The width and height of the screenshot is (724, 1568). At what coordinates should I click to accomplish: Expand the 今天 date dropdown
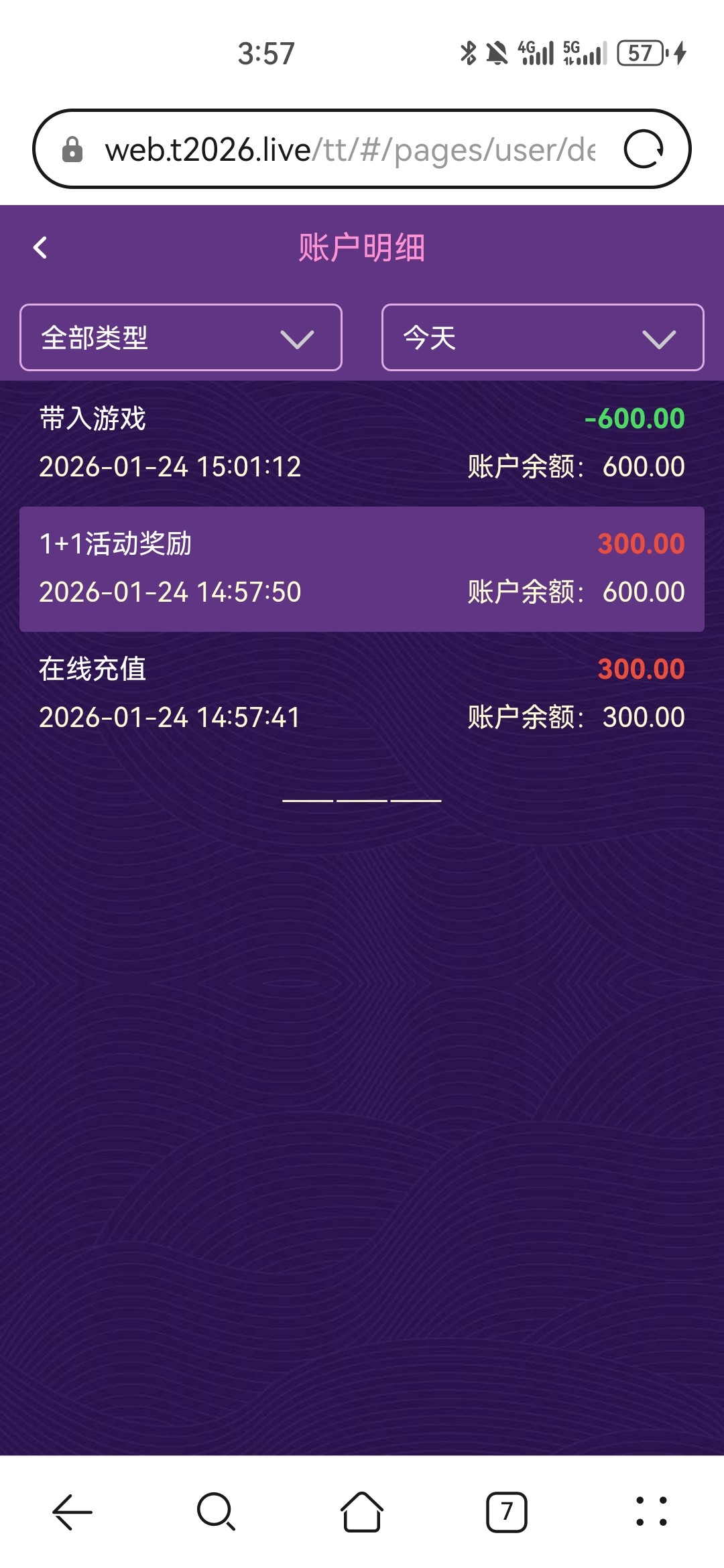pos(542,338)
